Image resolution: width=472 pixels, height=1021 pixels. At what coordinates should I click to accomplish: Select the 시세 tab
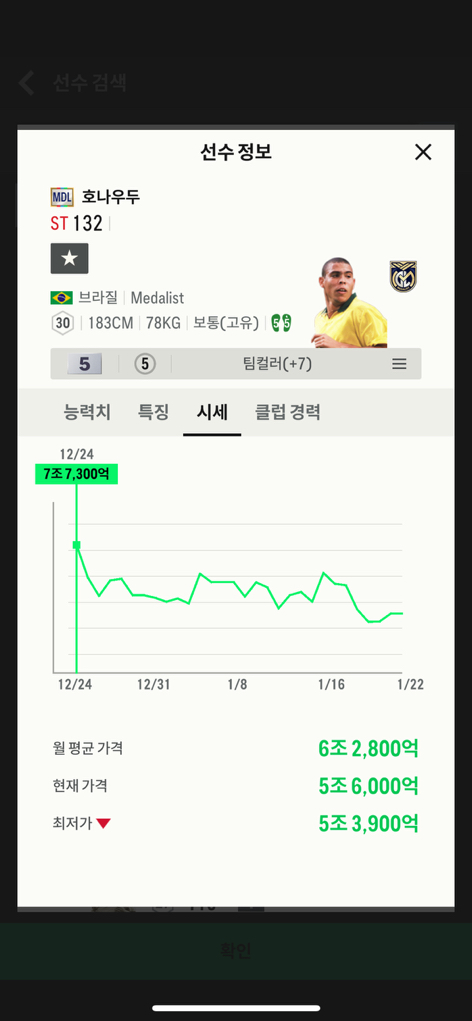(212, 412)
